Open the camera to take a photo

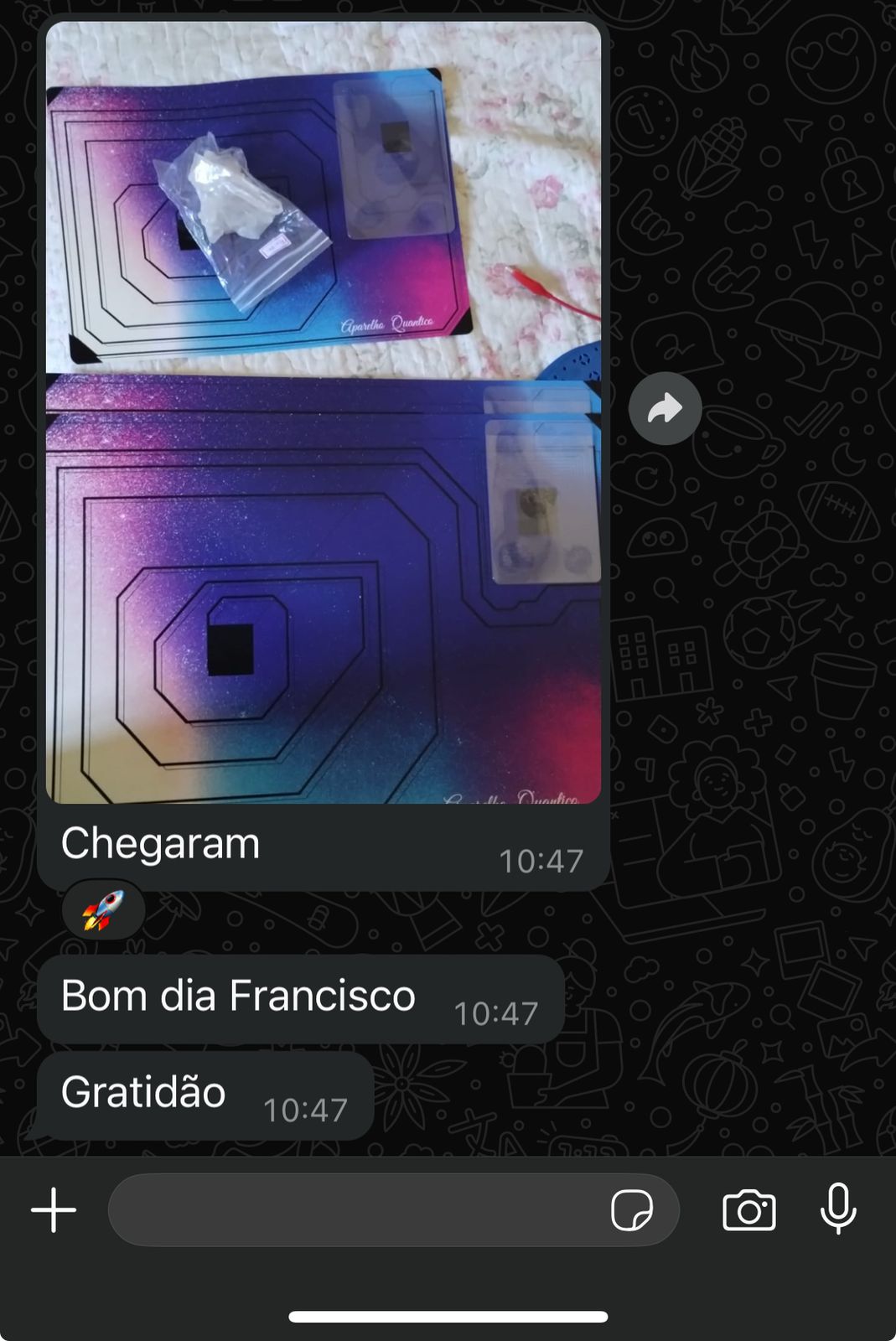click(x=748, y=1210)
